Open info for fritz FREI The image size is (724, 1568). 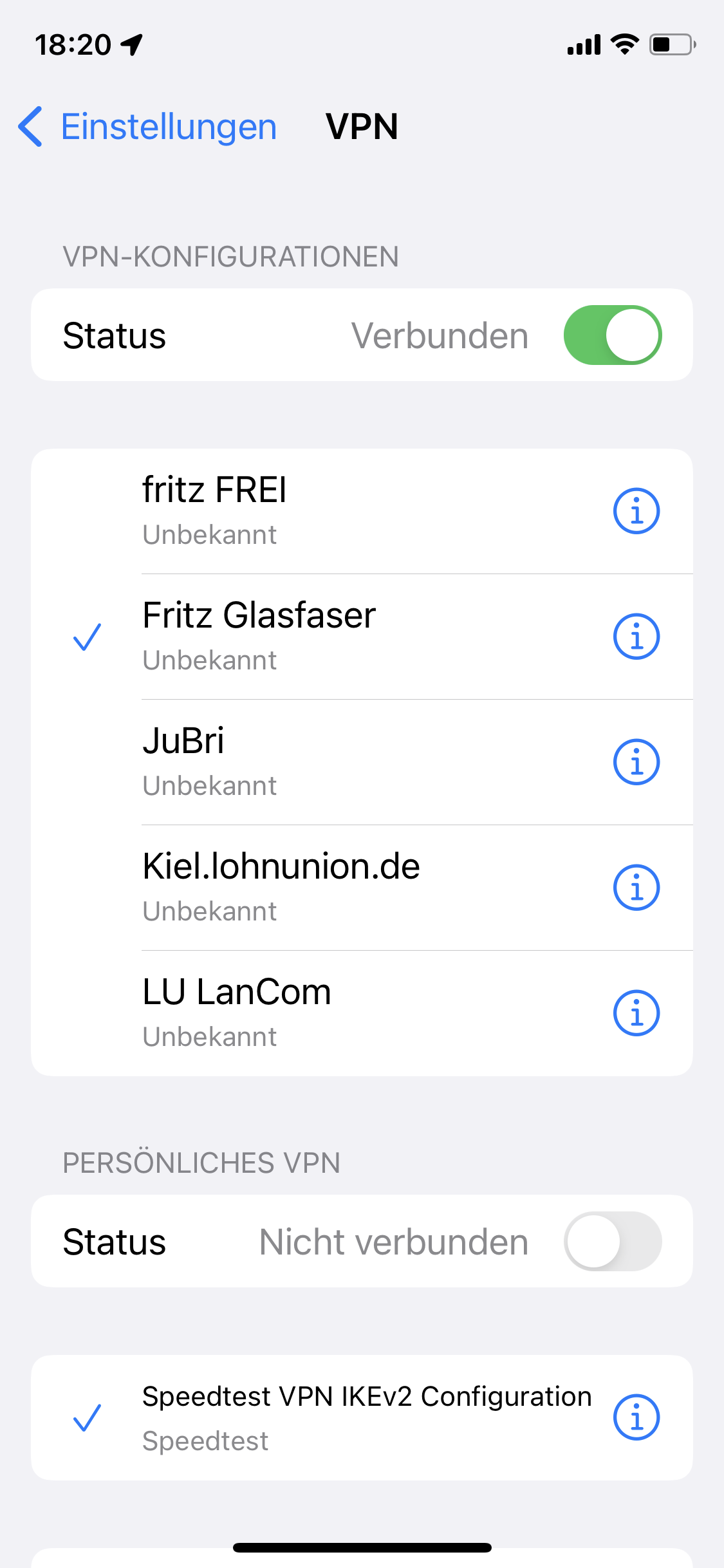click(x=636, y=511)
